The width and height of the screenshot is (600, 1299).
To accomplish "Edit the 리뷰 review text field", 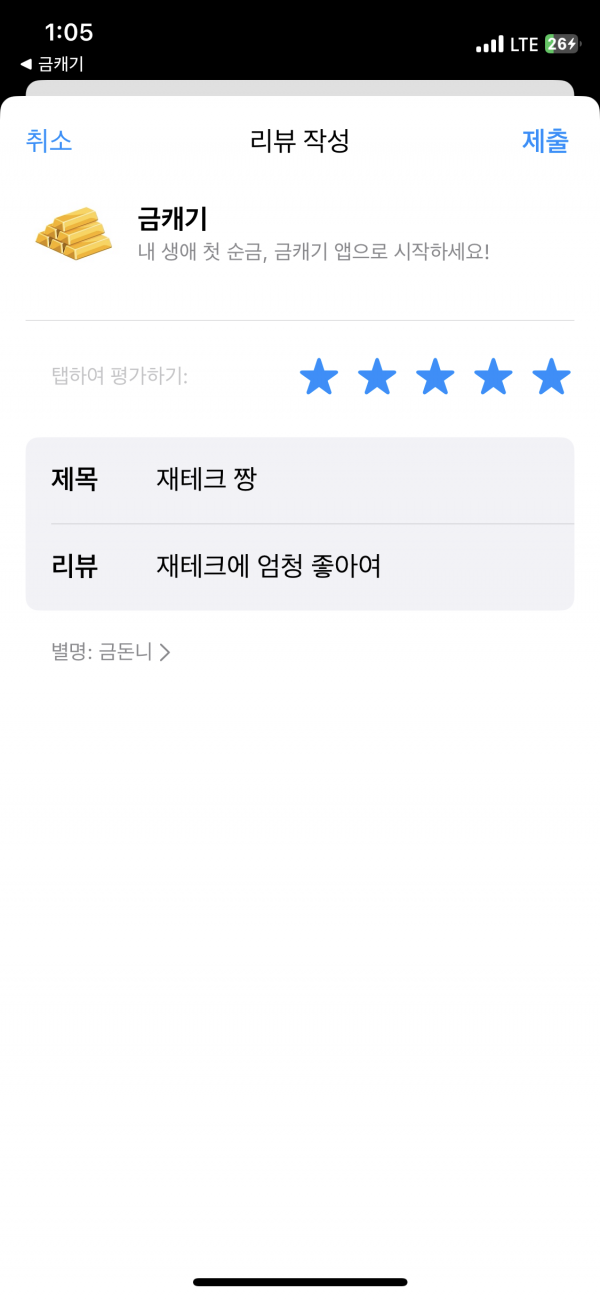I will click(x=300, y=567).
